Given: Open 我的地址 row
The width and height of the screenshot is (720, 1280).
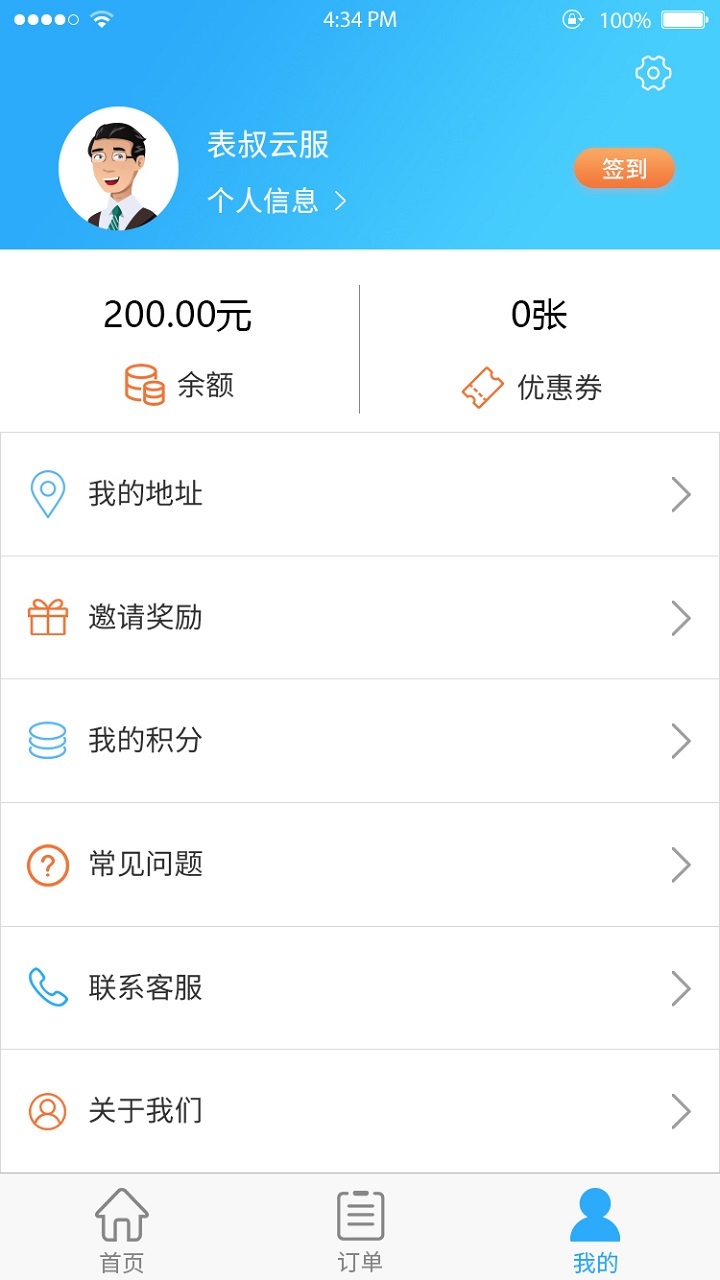Looking at the screenshot, I should point(360,494).
